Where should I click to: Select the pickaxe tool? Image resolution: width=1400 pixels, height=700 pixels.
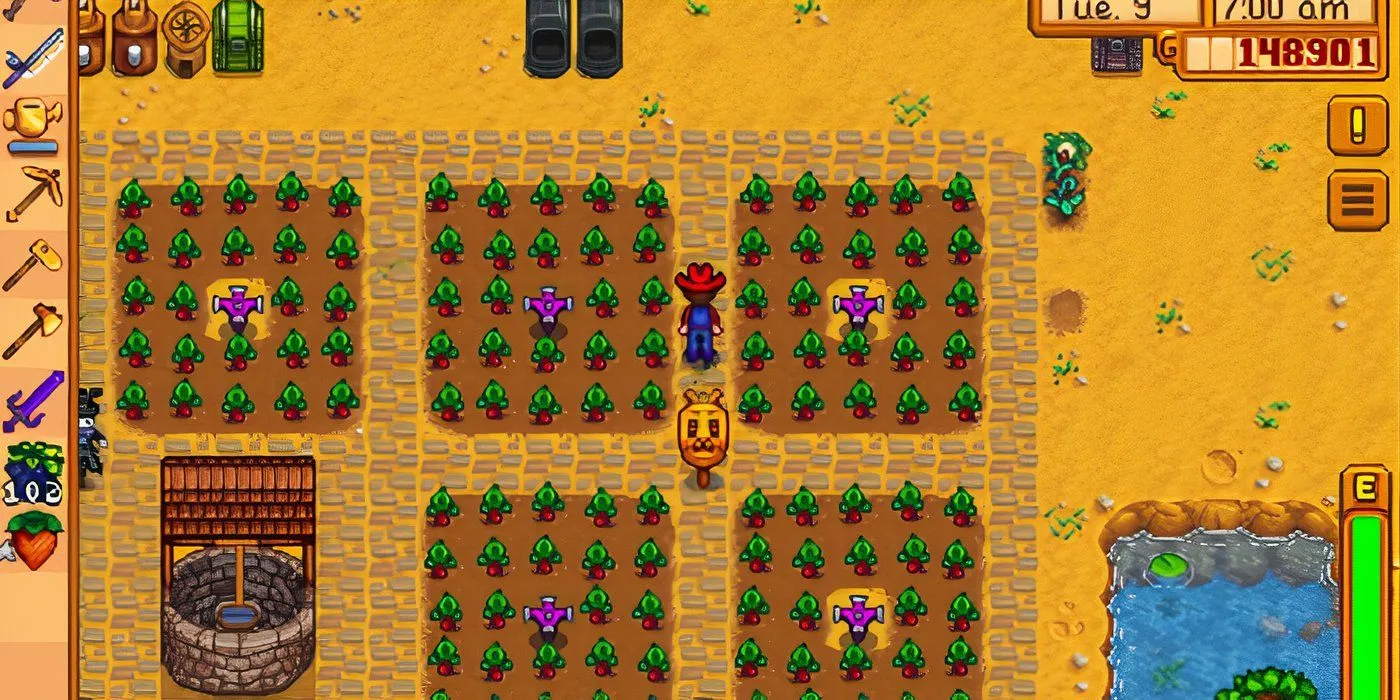point(33,193)
